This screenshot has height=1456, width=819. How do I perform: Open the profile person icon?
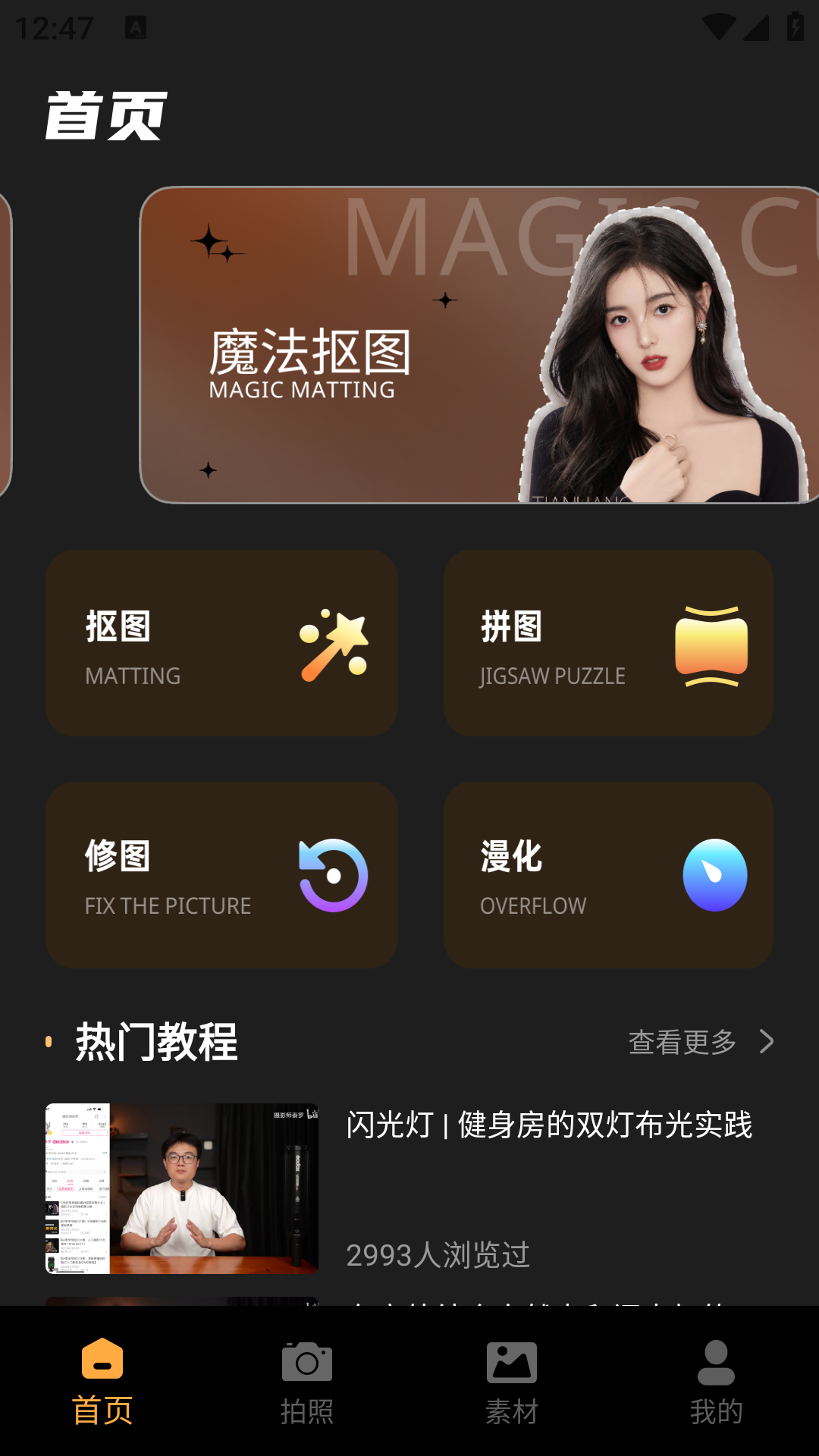coord(716,1376)
